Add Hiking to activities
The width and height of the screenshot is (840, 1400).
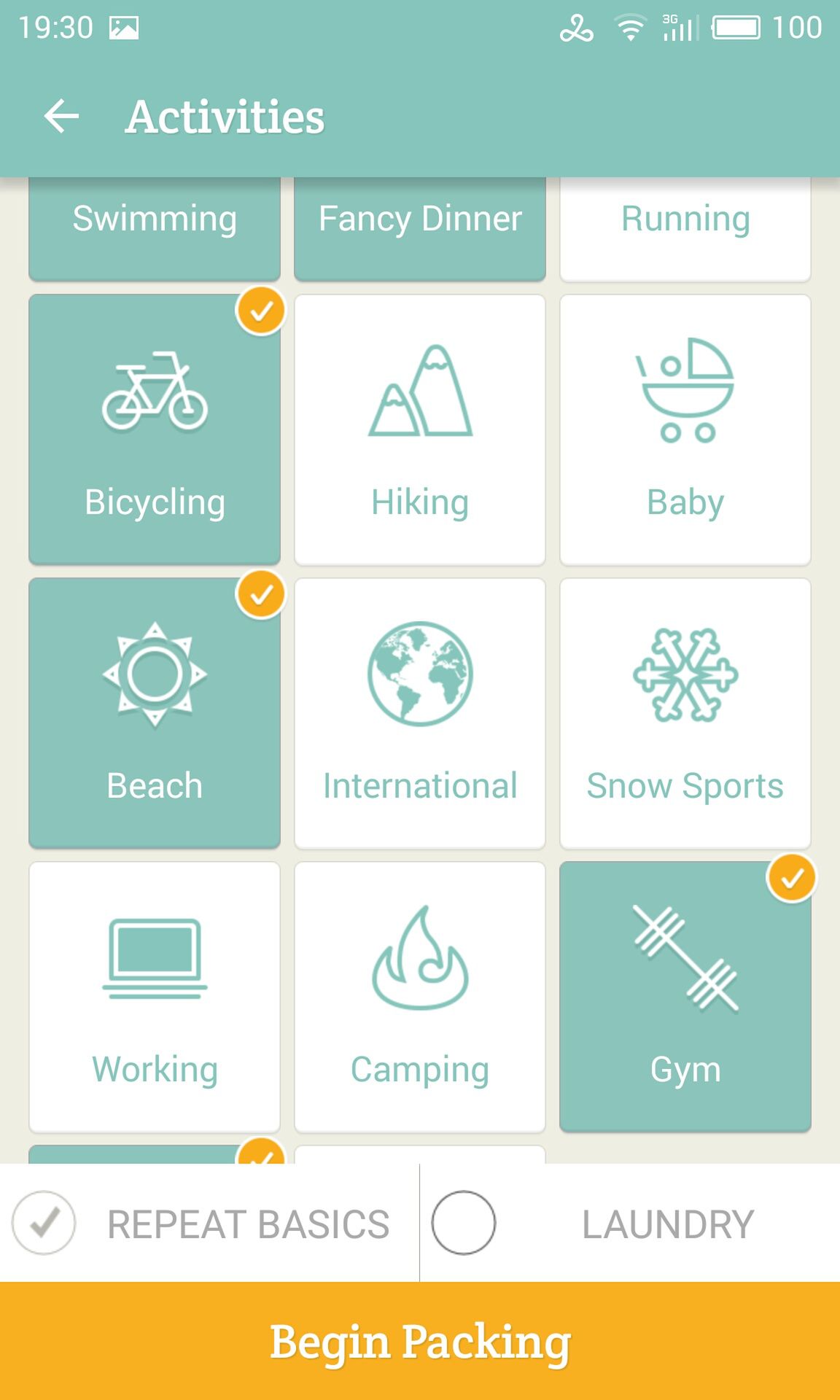[420, 429]
